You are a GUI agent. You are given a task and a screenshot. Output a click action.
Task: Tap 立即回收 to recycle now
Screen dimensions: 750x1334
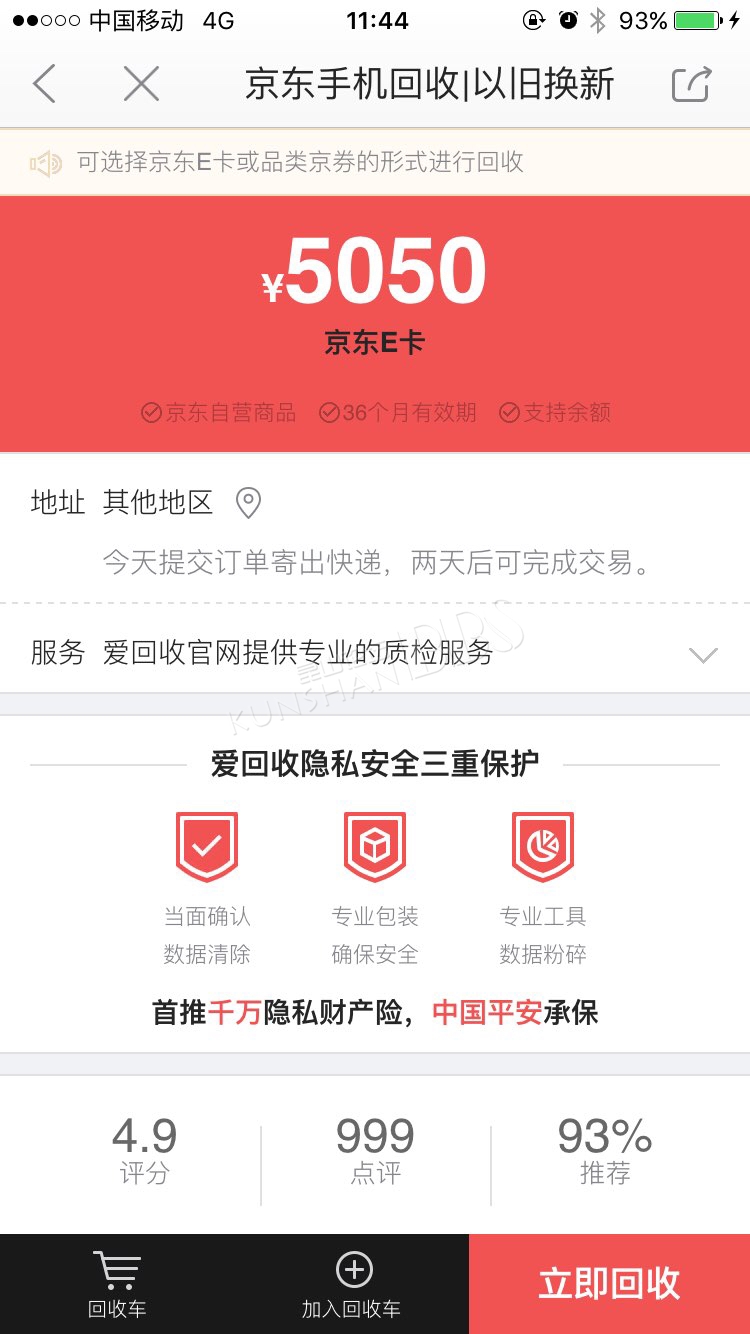point(609,1284)
